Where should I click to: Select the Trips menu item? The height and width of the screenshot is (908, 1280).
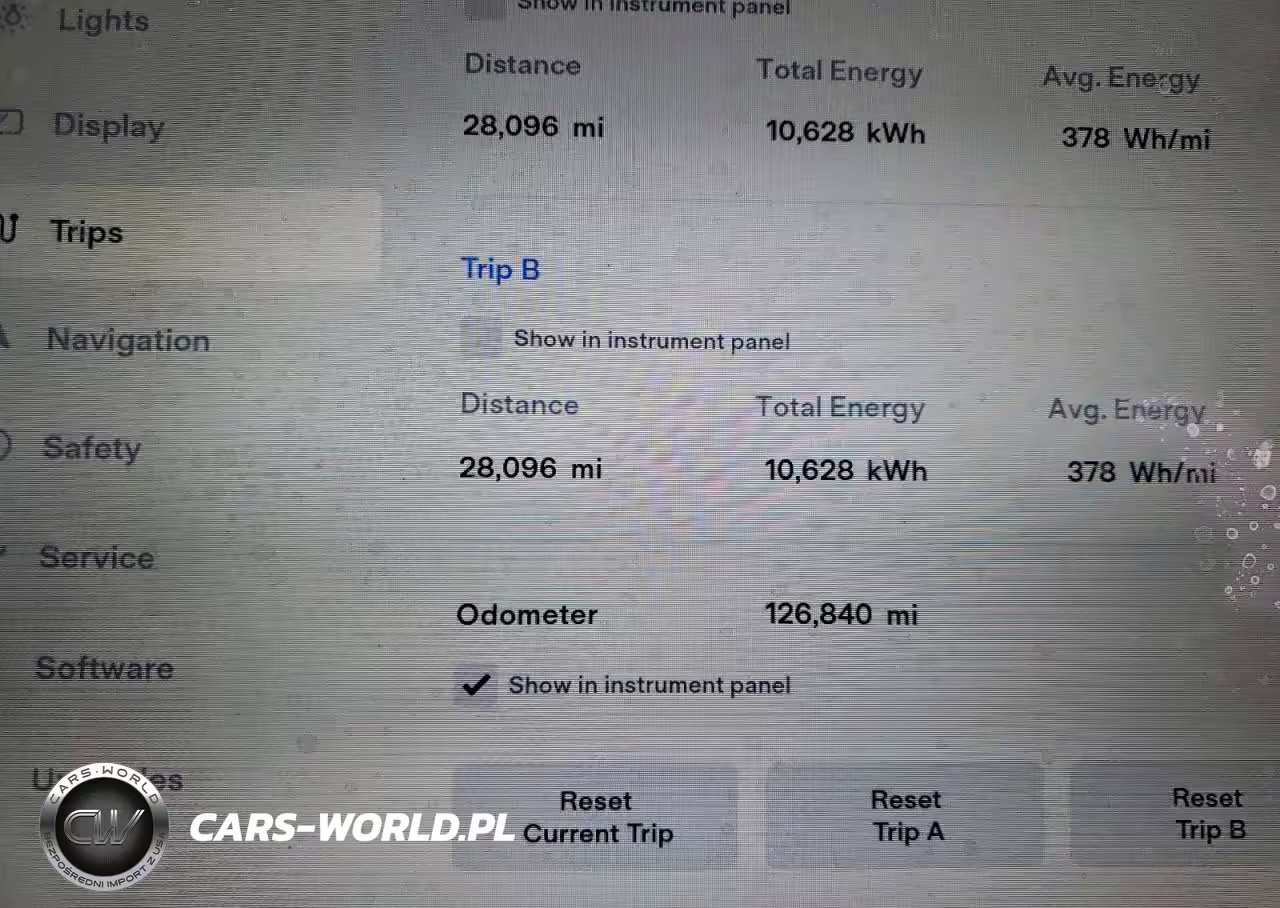(87, 232)
